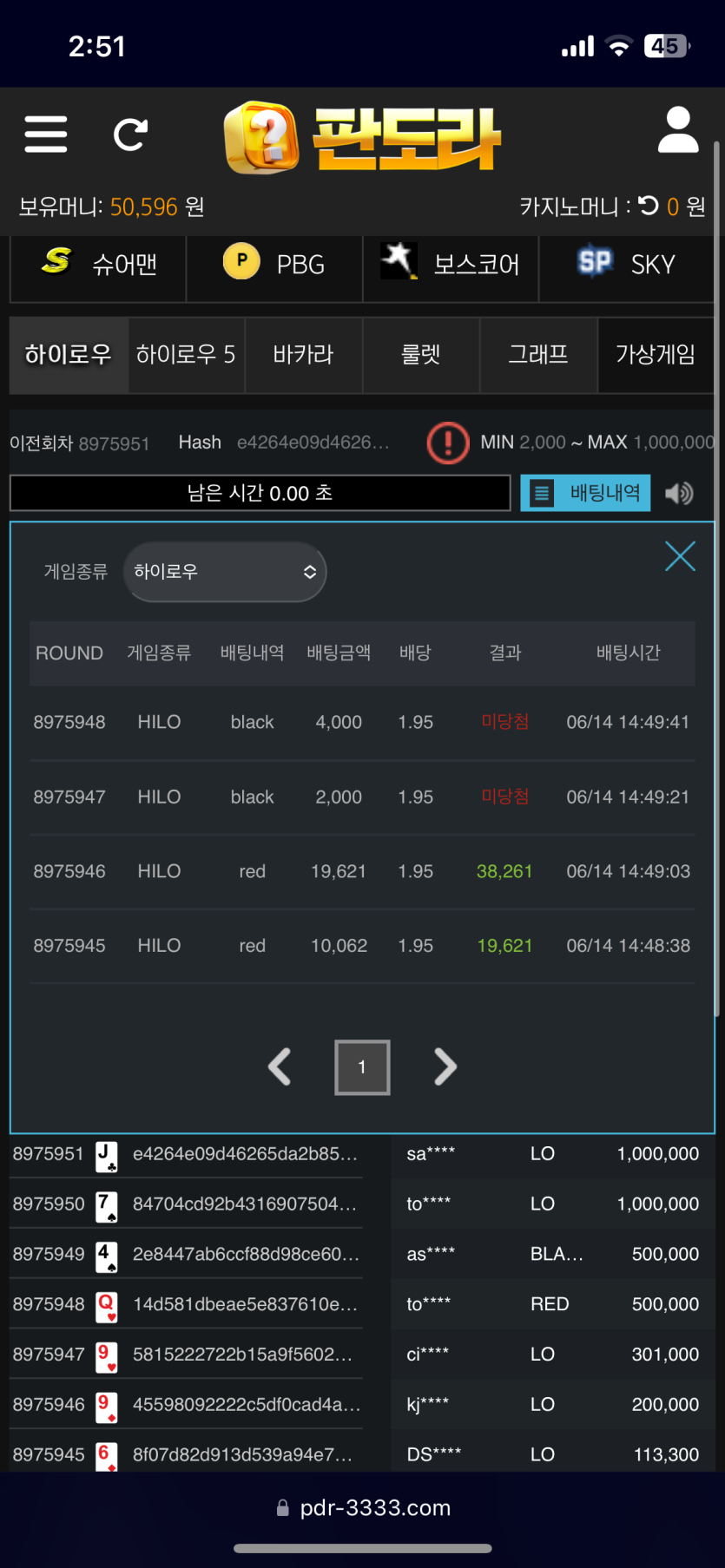The width and height of the screenshot is (725, 1568).
Task: Close the betting history panel
Action: coord(680,556)
